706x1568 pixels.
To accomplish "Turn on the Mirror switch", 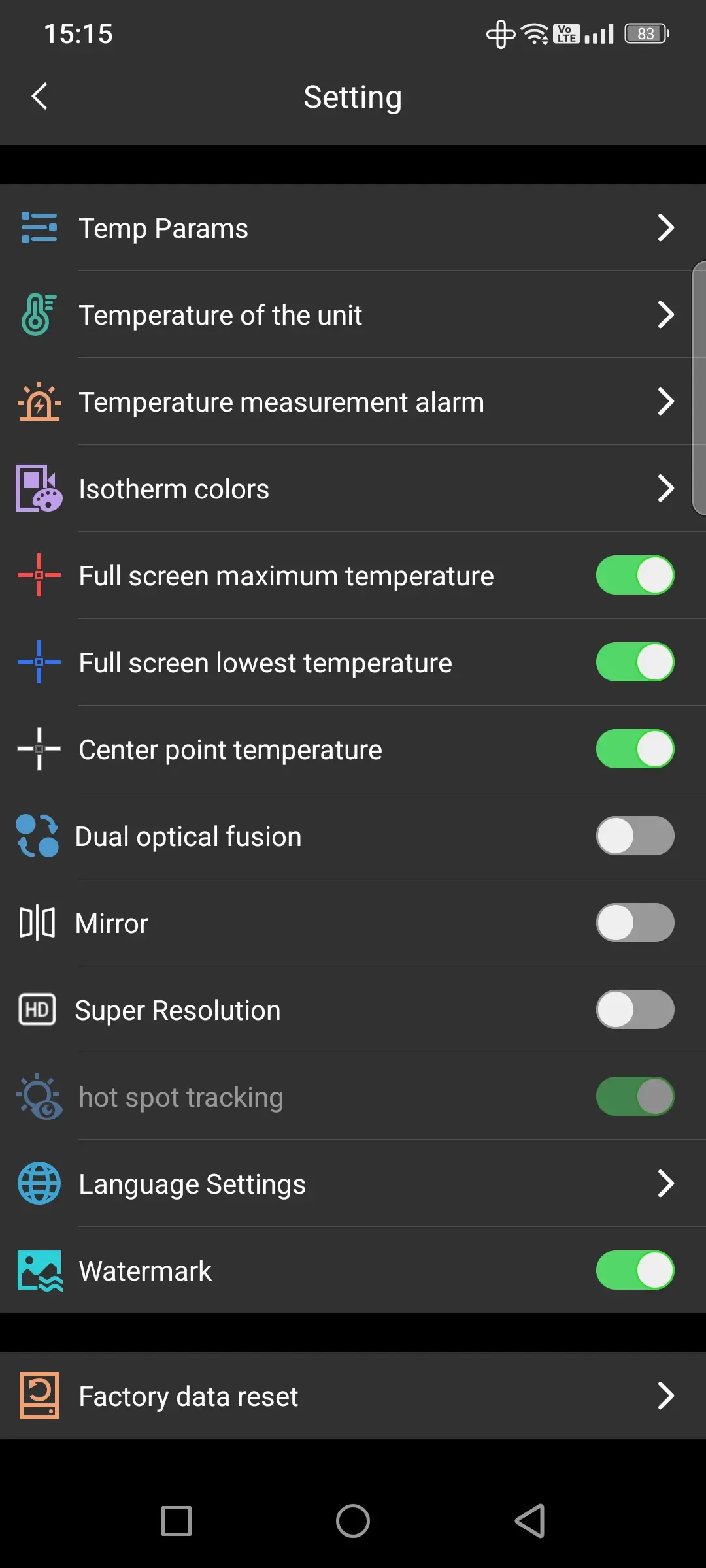I will tap(634, 923).
